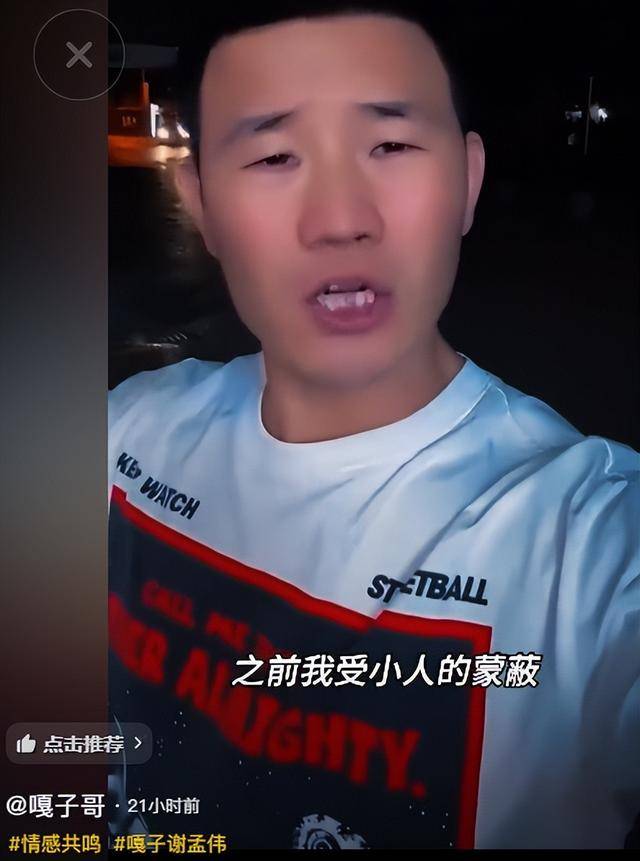This screenshot has height=861, width=640.
Task: Open the #情感共鸣 hashtag
Action: click(54, 843)
